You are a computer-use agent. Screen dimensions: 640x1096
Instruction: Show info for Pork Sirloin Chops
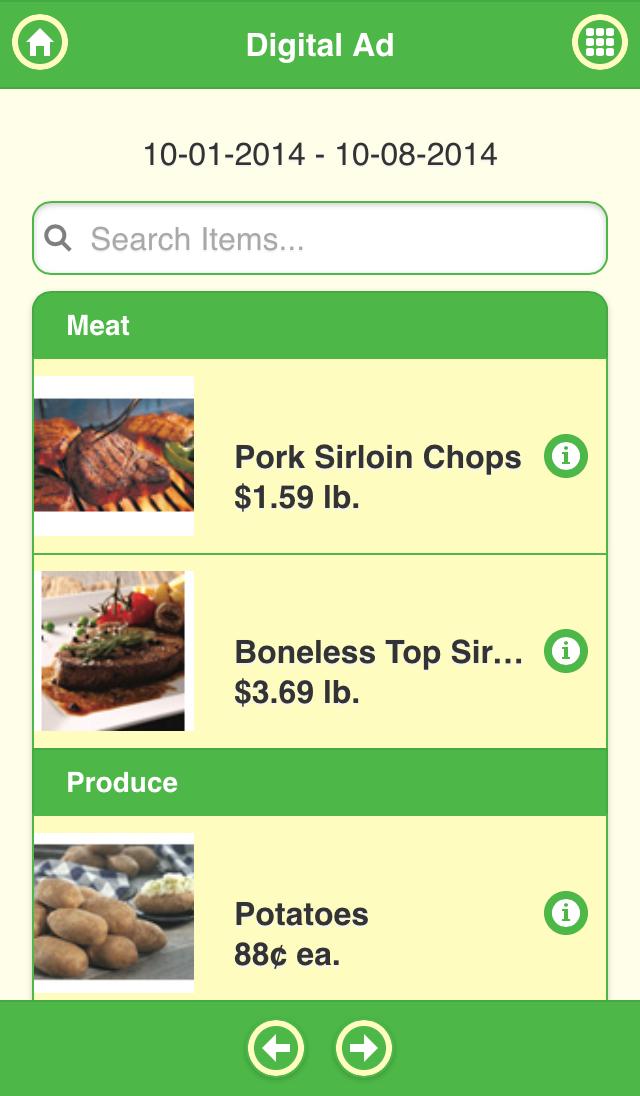[566, 456]
